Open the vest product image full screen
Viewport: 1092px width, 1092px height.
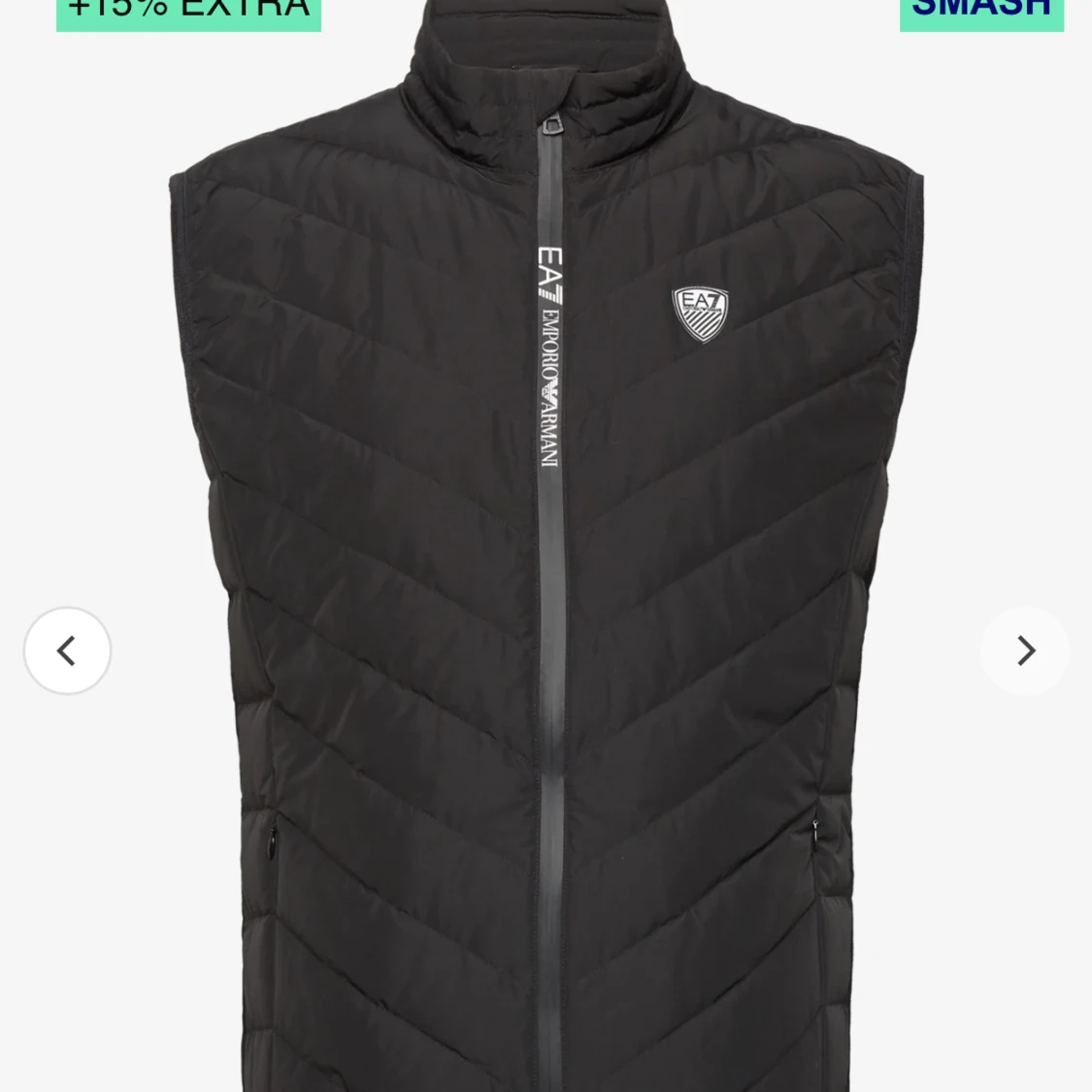pyautogui.click(x=546, y=582)
